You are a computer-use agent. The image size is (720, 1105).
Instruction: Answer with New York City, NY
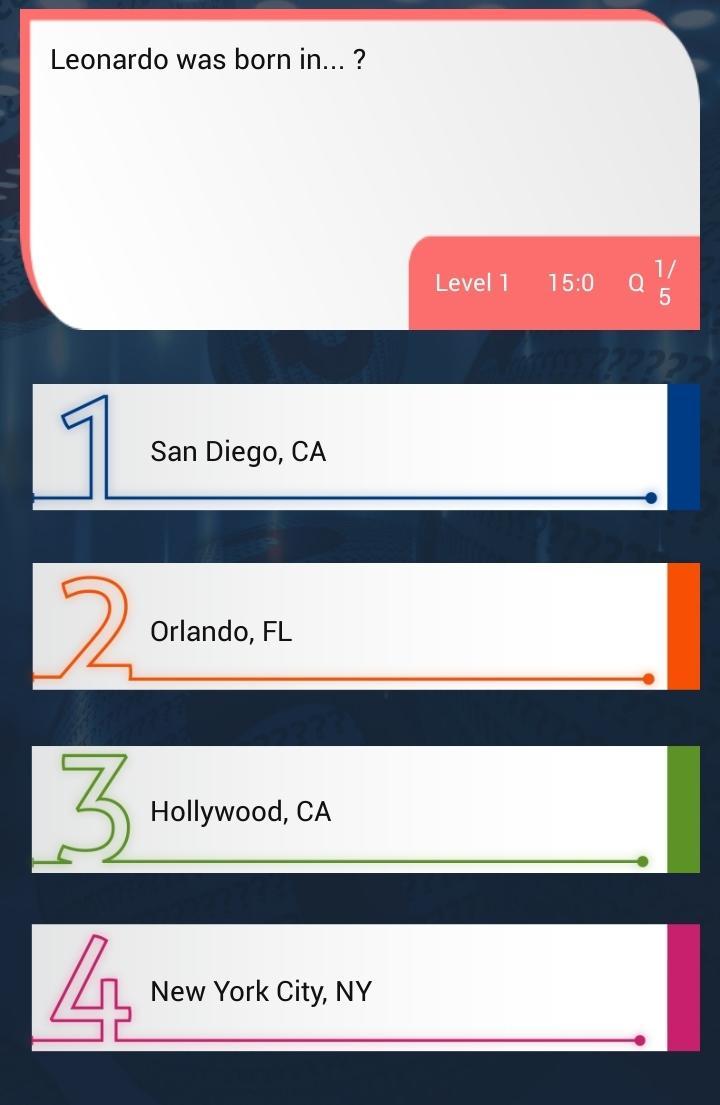pyautogui.click(x=350, y=988)
